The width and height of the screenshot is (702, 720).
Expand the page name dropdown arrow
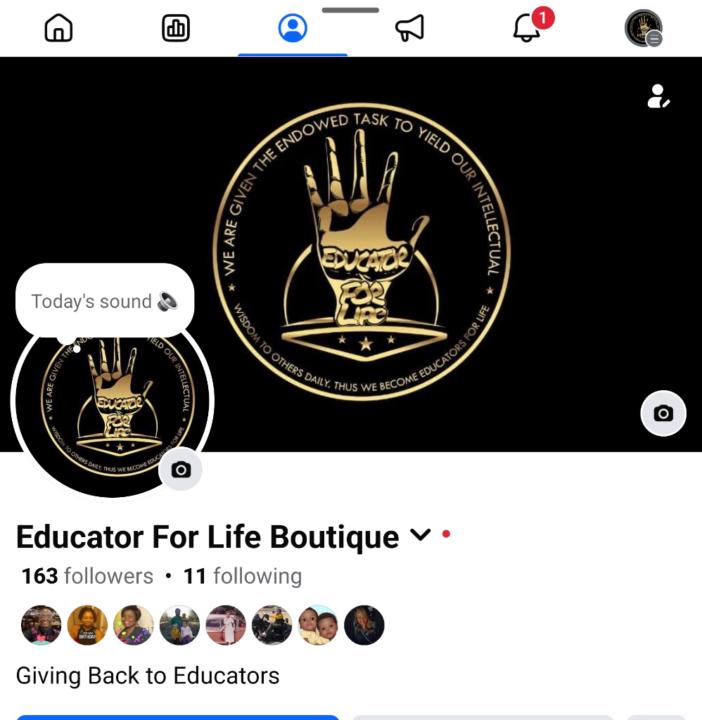click(420, 536)
